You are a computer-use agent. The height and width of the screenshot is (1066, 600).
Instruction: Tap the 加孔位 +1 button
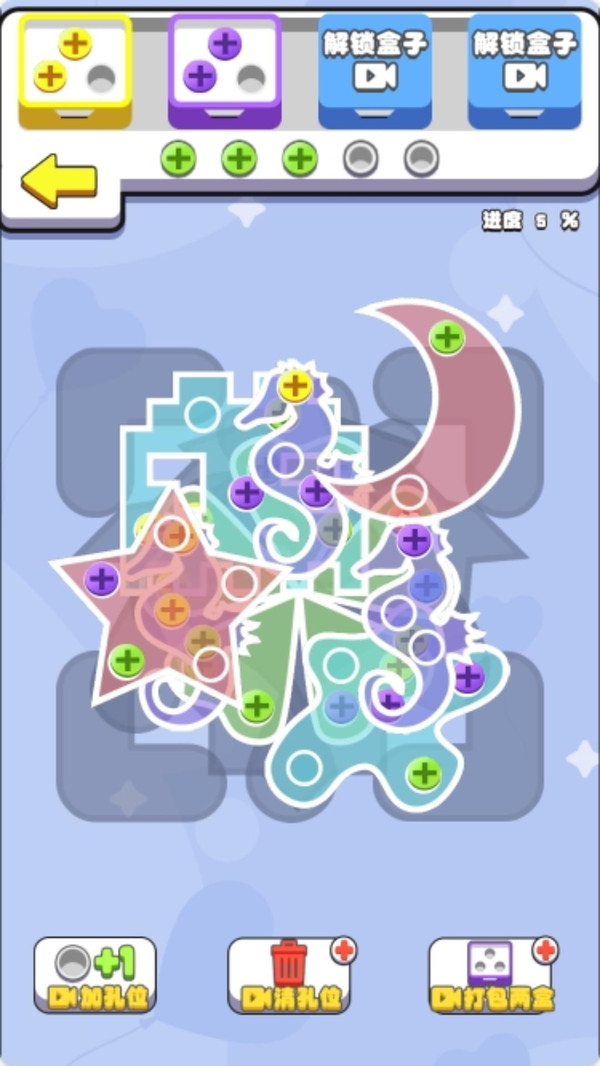click(95, 973)
